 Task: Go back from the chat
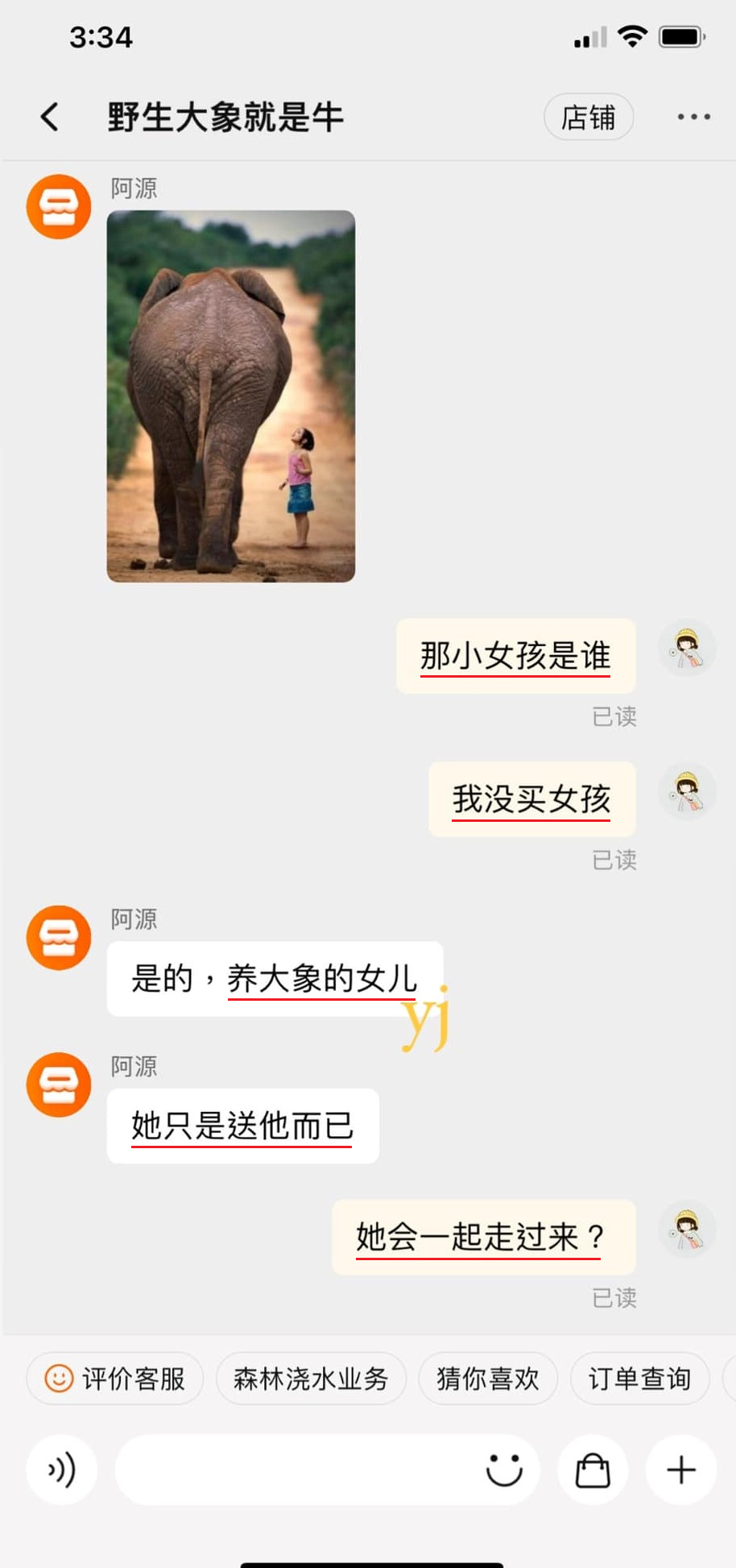(50, 117)
